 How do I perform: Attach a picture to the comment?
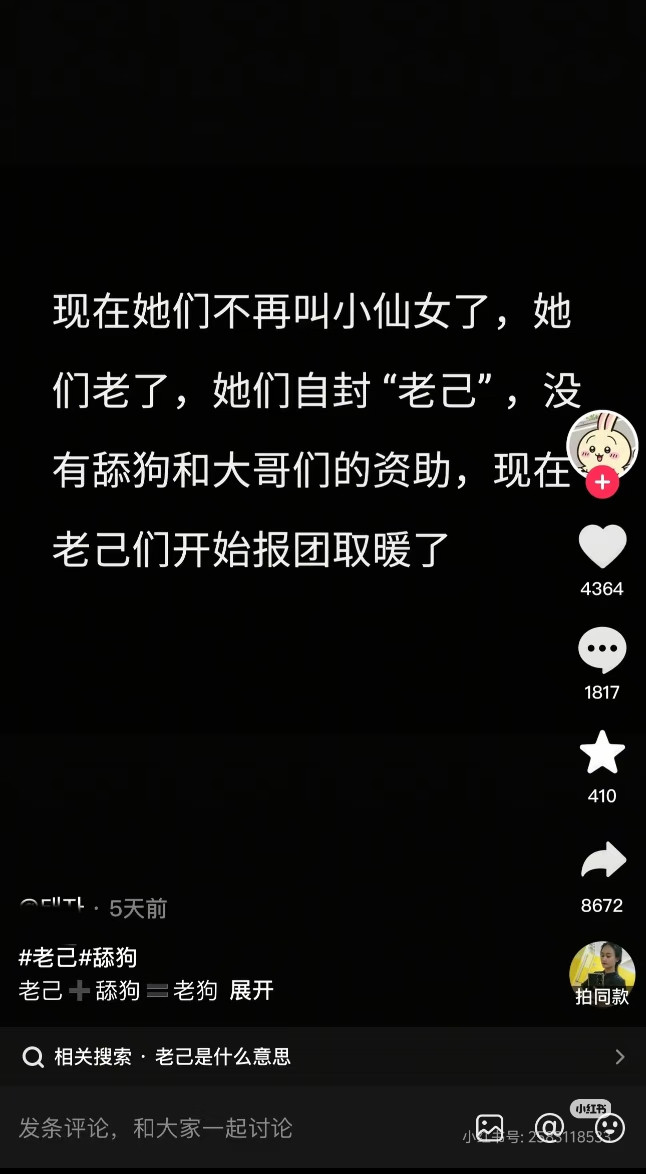[x=489, y=1129]
